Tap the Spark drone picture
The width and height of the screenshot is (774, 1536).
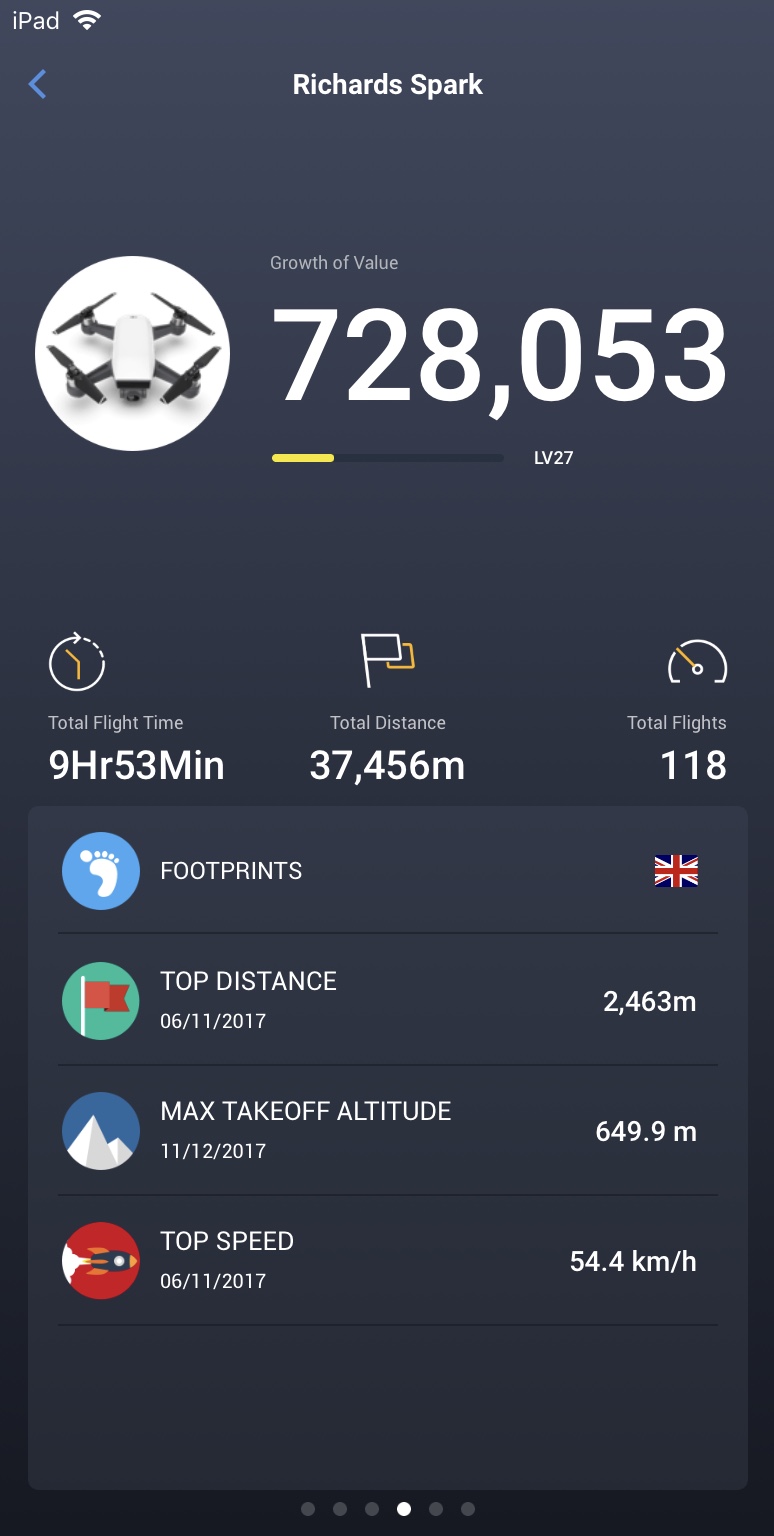click(x=132, y=353)
